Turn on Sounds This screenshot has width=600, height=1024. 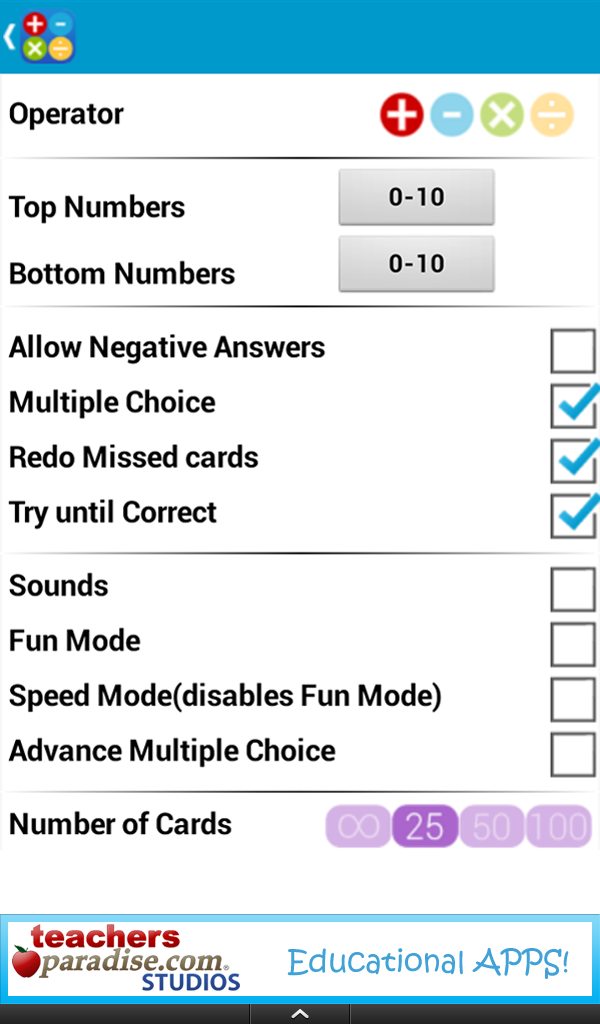[x=573, y=589]
